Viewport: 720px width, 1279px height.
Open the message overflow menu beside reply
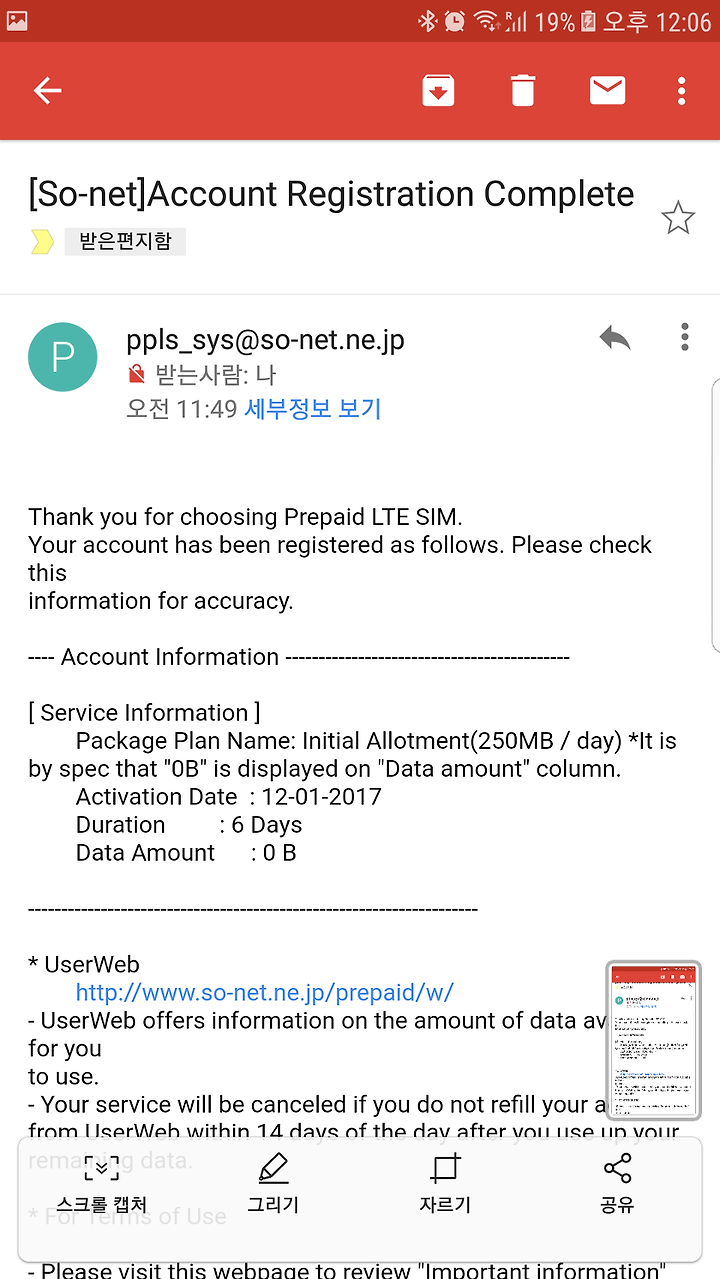685,337
